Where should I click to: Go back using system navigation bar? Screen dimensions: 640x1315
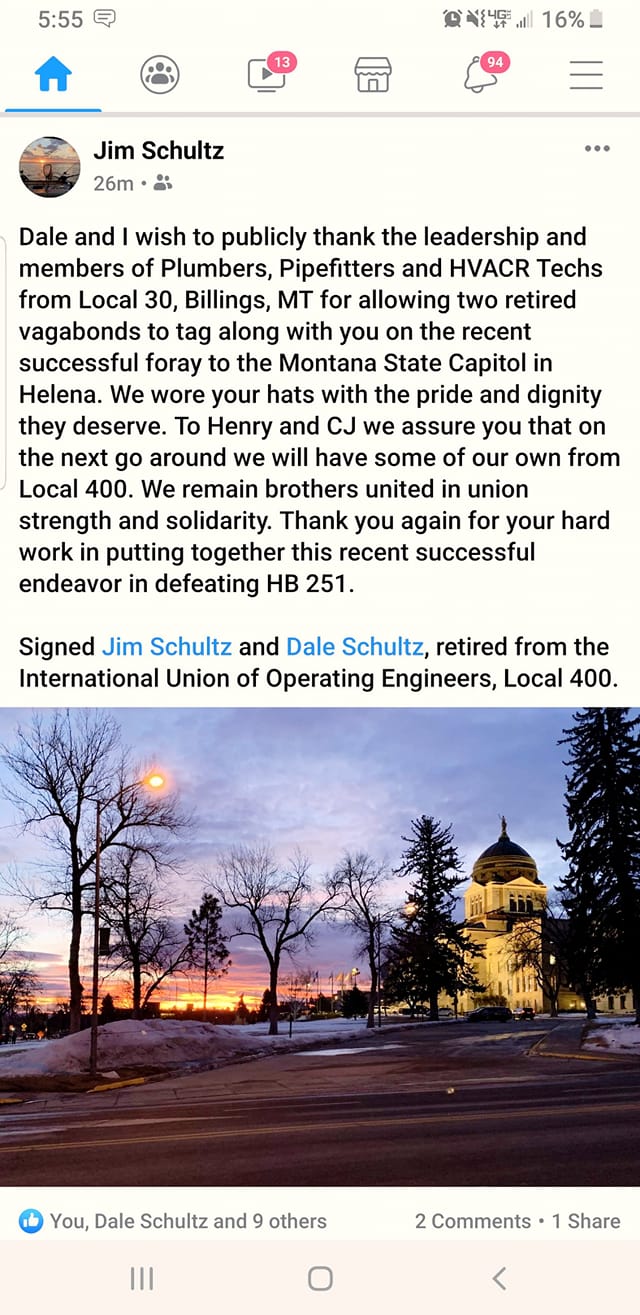click(x=499, y=1277)
